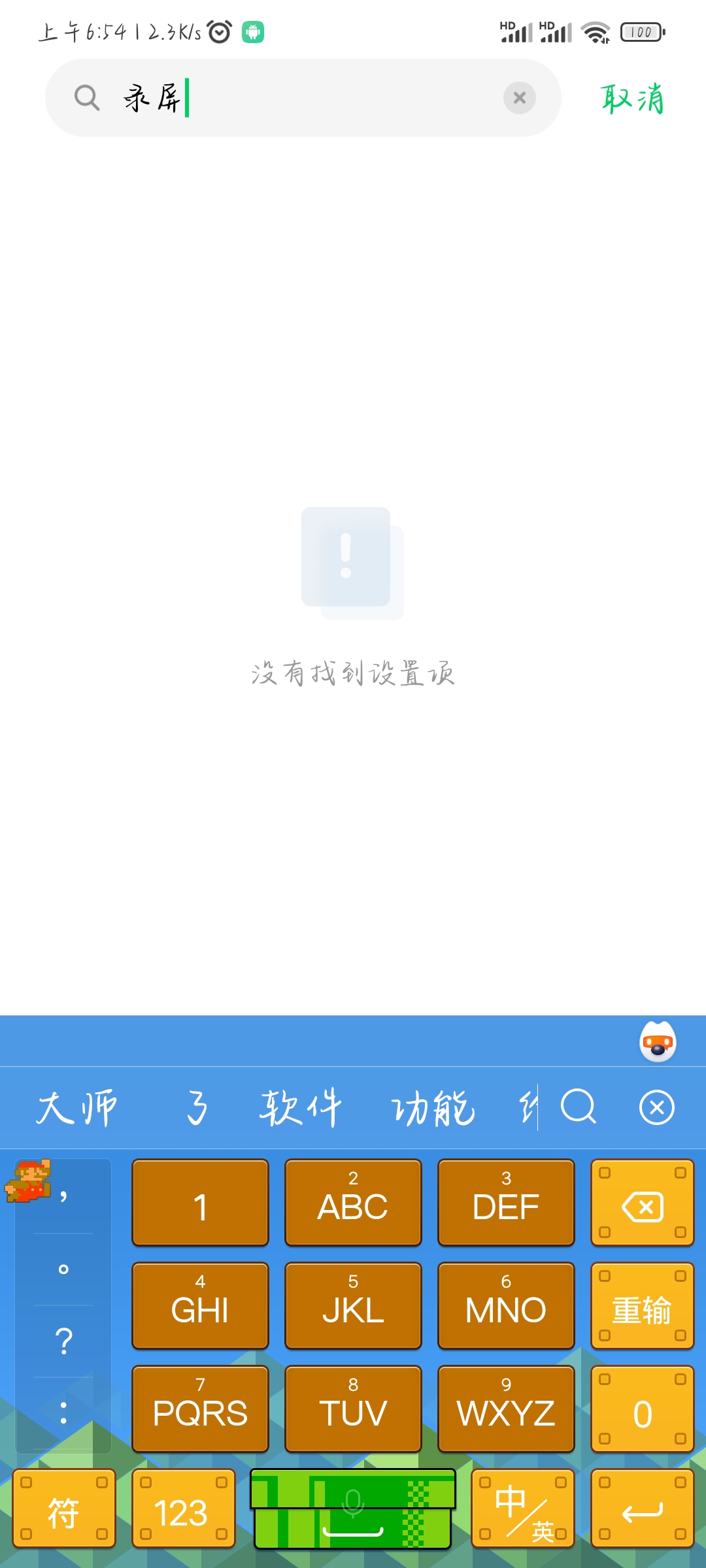Viewport: 706px width, 1568px height.
Task: Choose the 软件 suggestion
Action: click(301, 1108)
